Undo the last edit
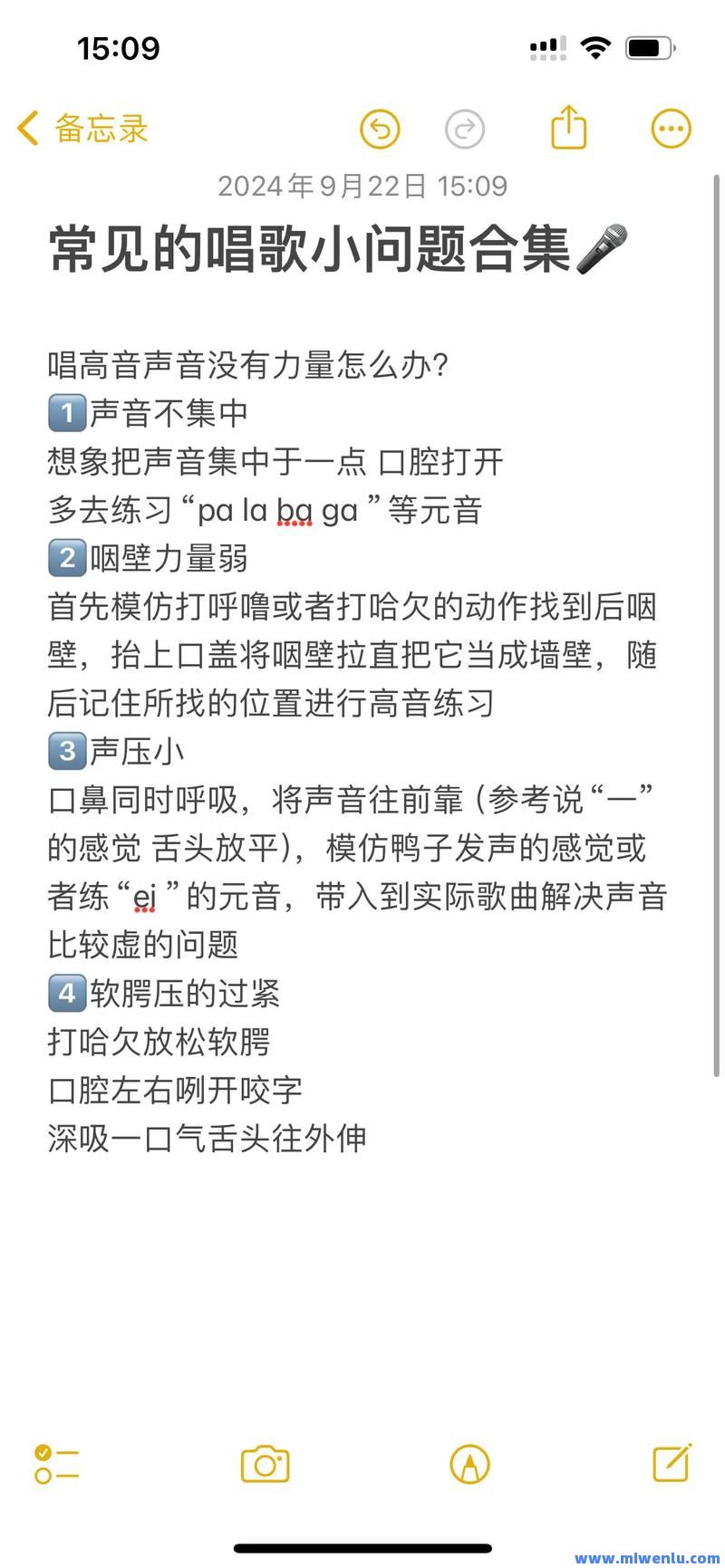725x1568 pixels. (380, 130)
